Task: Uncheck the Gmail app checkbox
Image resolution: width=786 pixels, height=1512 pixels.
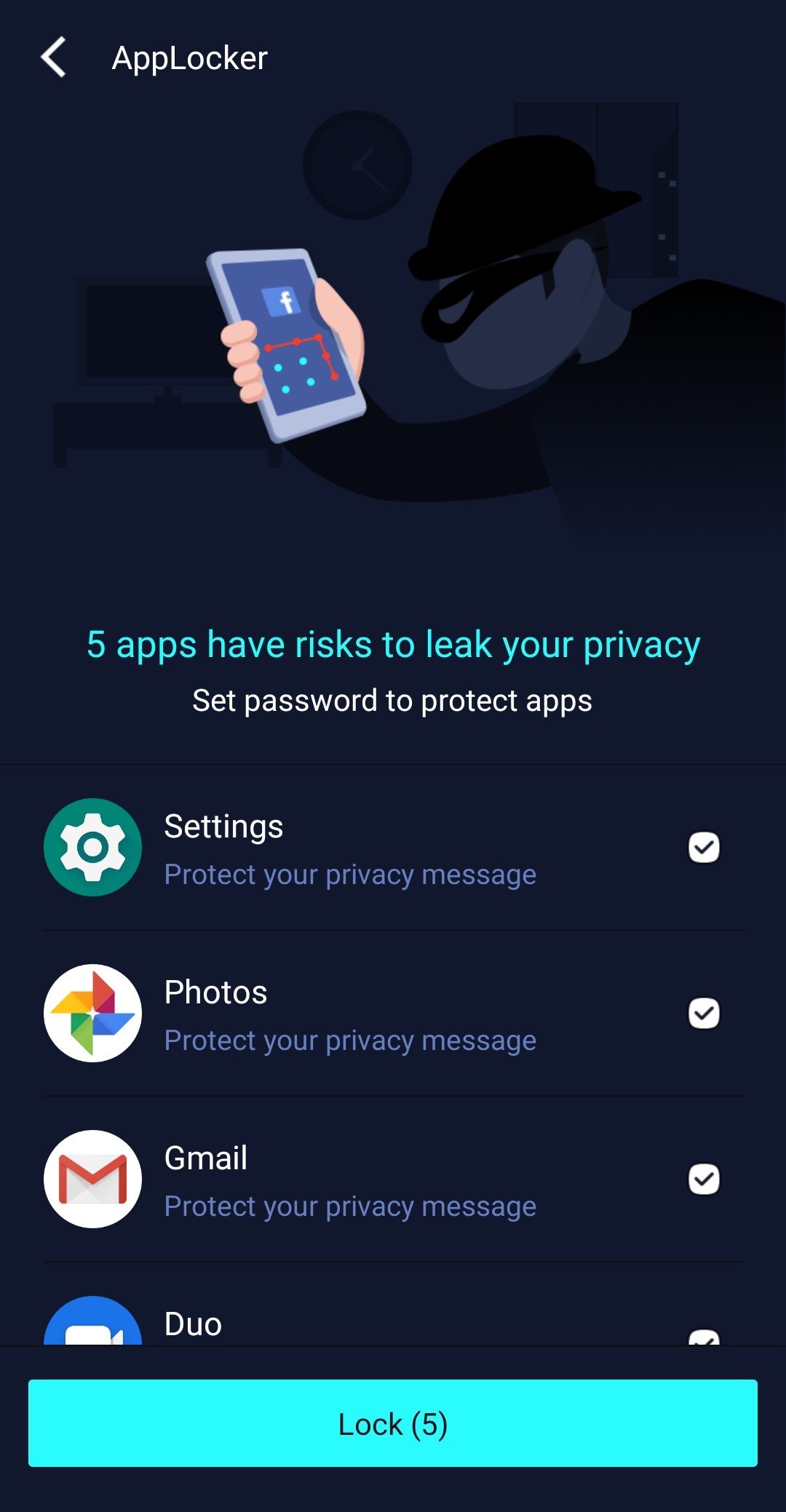Action: (704, 1179)
